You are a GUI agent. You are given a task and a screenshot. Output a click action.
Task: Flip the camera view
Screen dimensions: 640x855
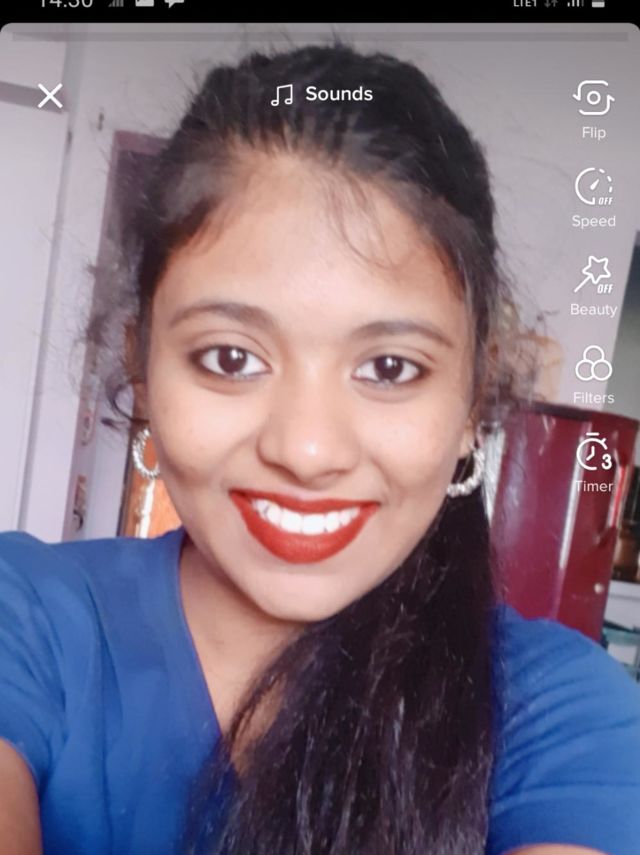(594, 109)
